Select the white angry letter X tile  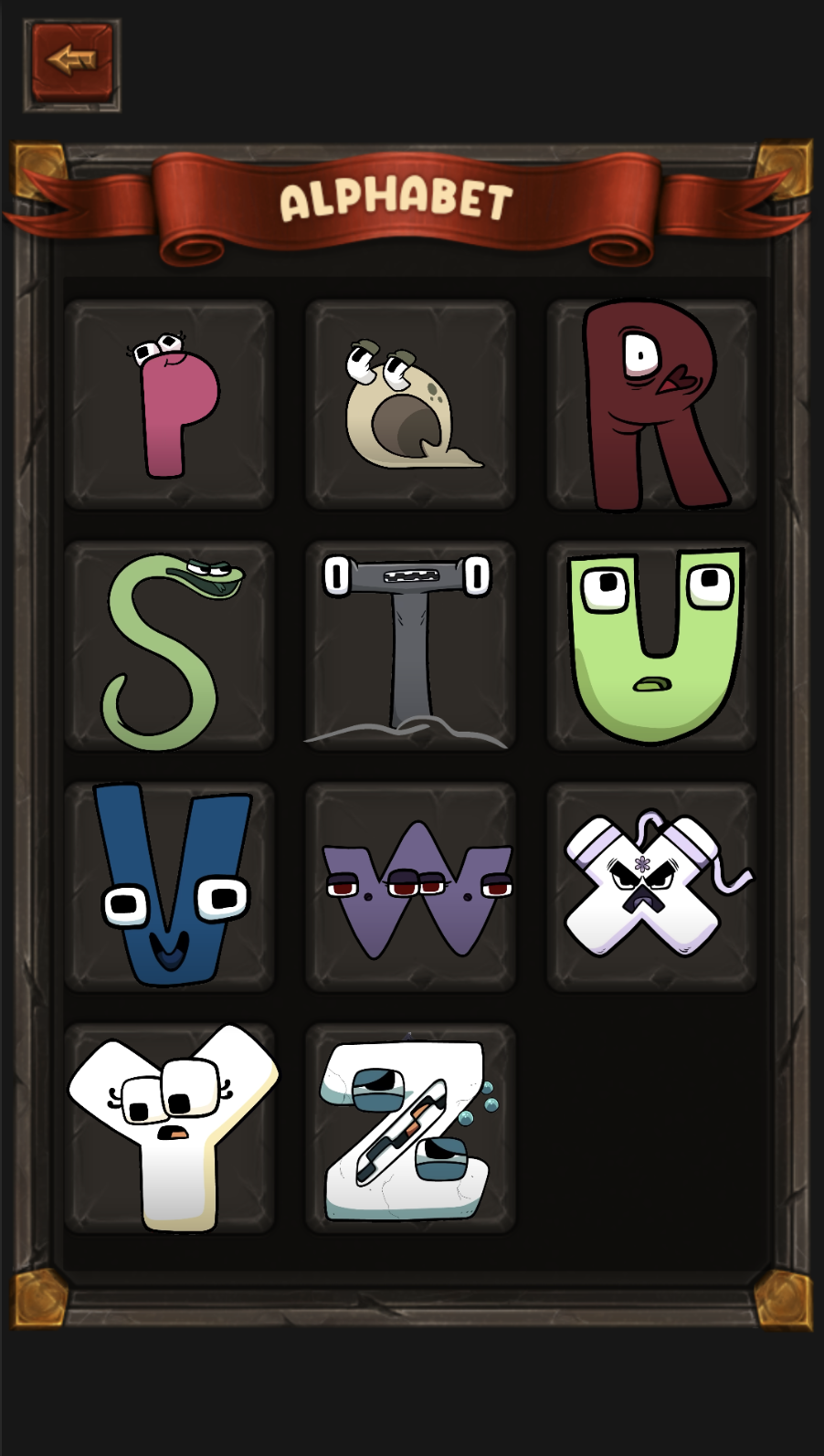click(651, 887)
